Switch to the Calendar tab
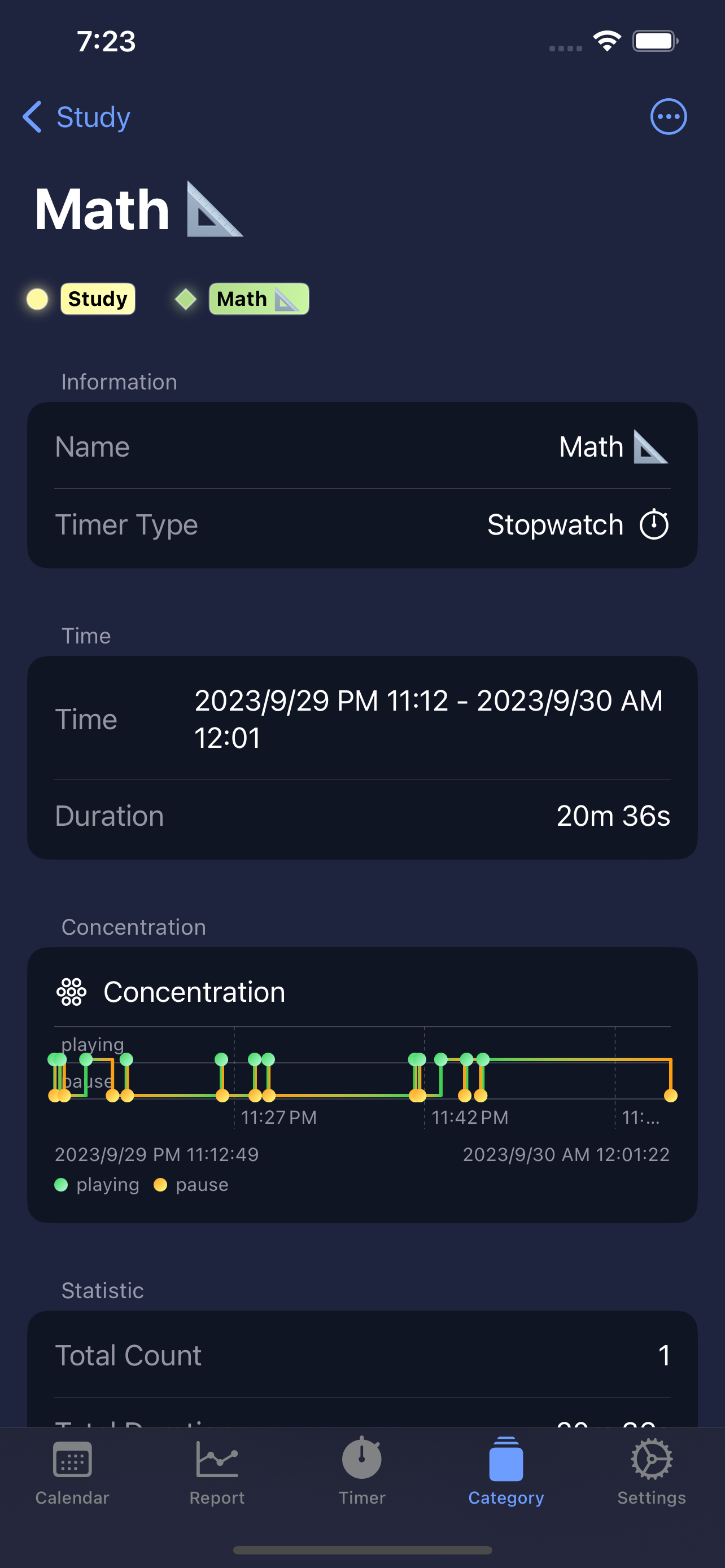This screenshot has width=725, height=1568. click(72, 1470)
